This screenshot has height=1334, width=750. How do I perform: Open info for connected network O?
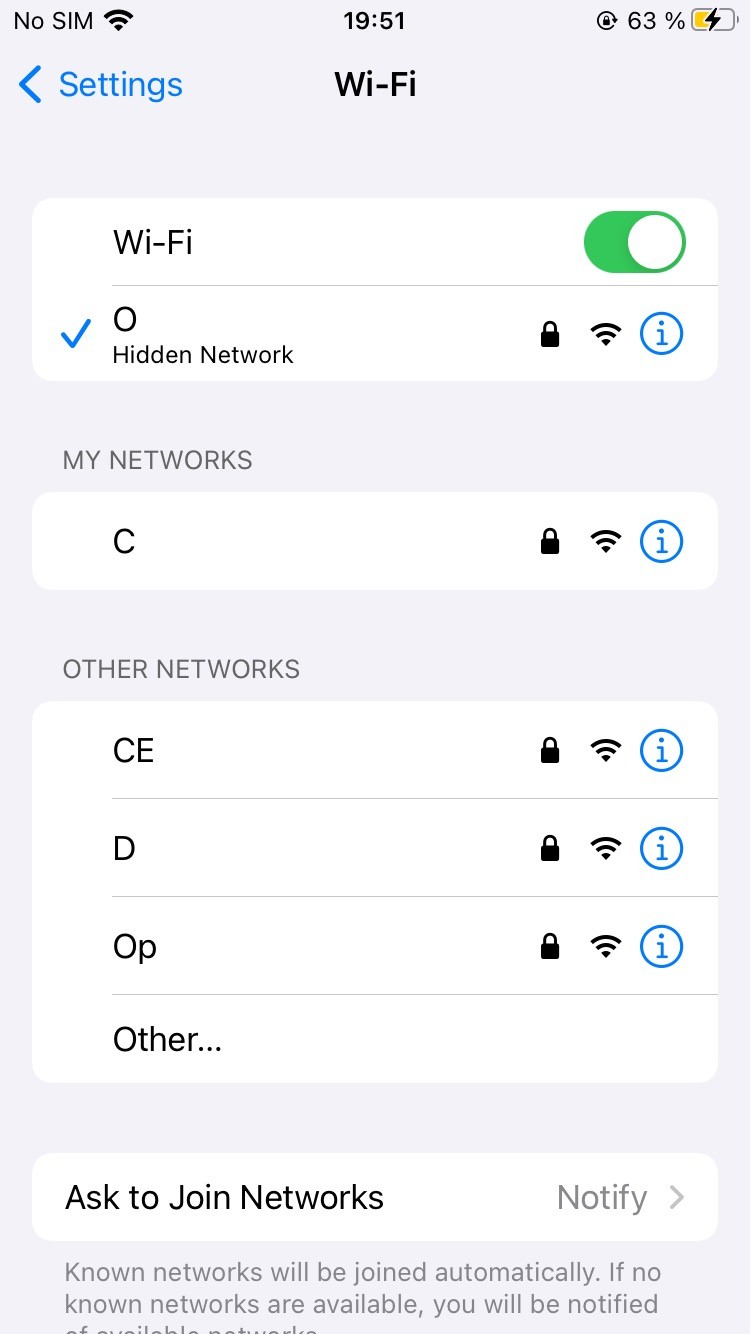tap(660, 334)
